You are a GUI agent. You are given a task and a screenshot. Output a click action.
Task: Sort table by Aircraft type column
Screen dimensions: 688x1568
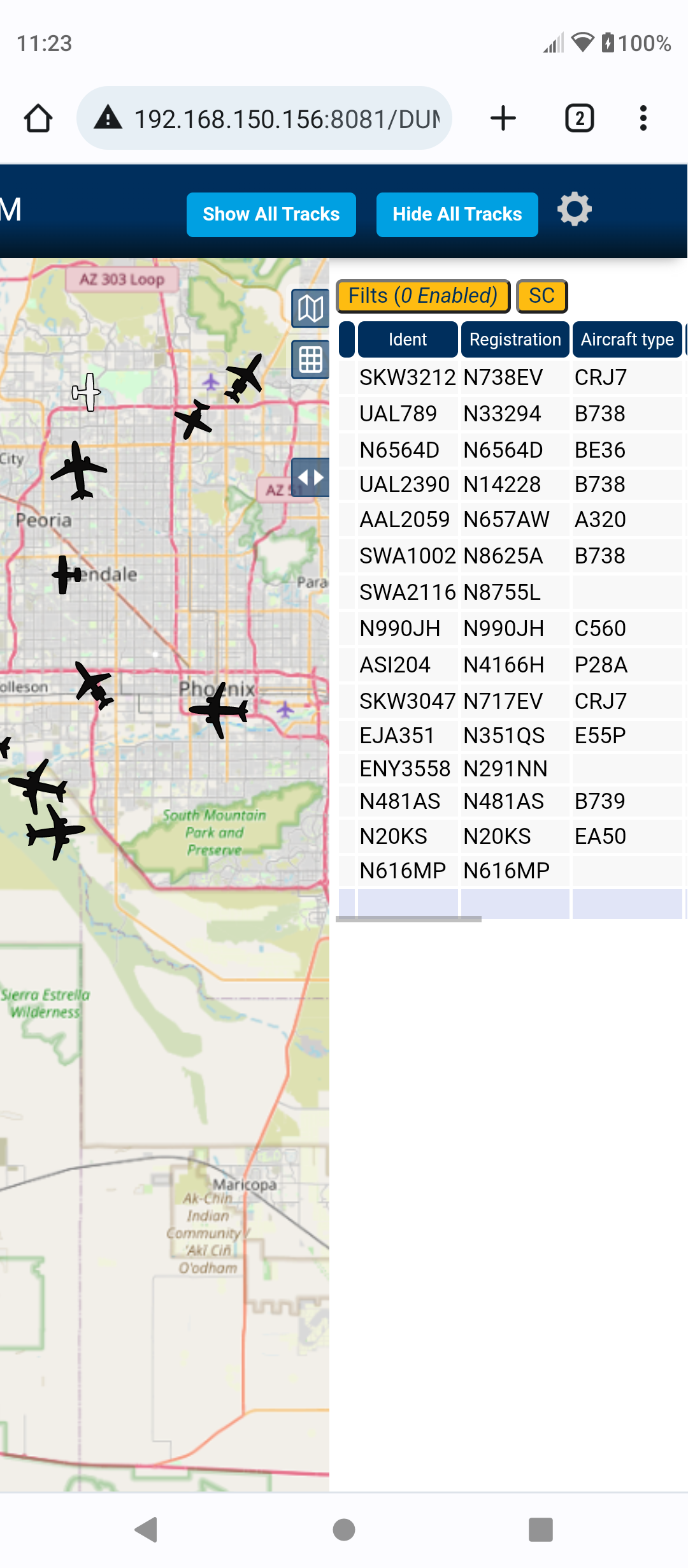(x=627, y=339)
